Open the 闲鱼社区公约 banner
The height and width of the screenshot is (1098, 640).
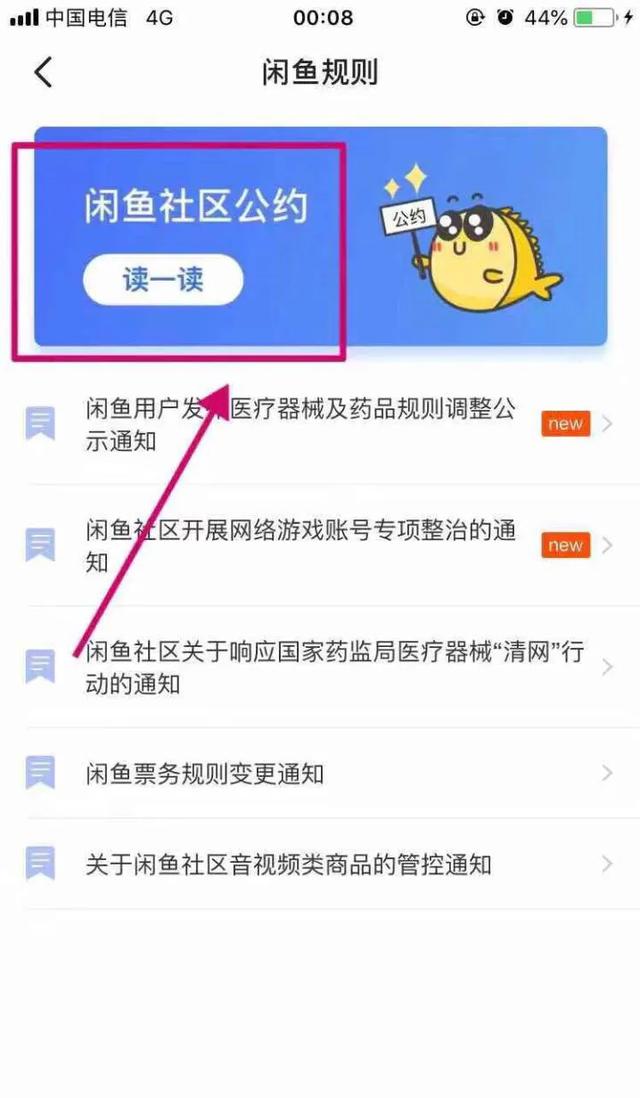[x=321, y=236]
